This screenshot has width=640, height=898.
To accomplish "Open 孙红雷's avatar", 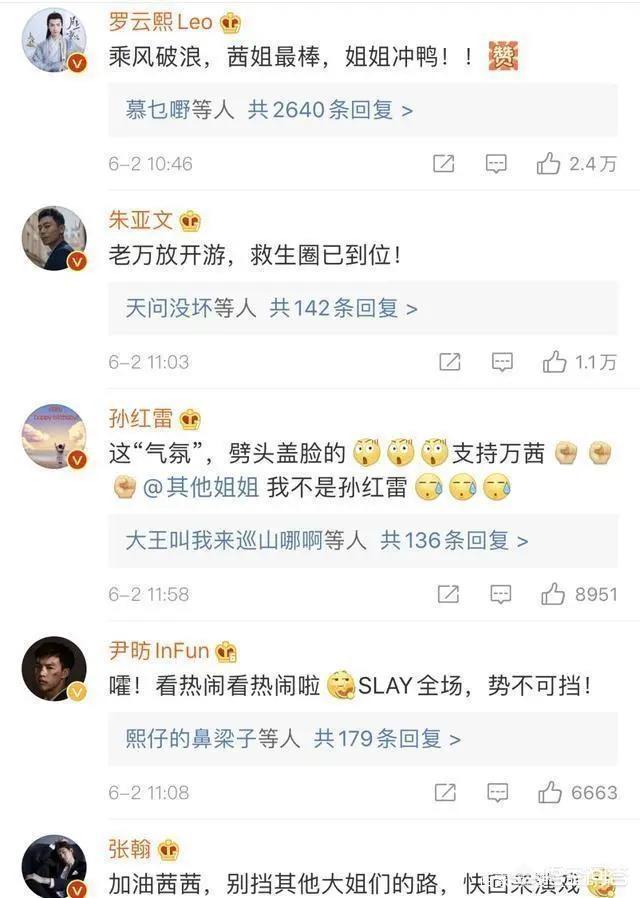I will [x=54, y=436].
